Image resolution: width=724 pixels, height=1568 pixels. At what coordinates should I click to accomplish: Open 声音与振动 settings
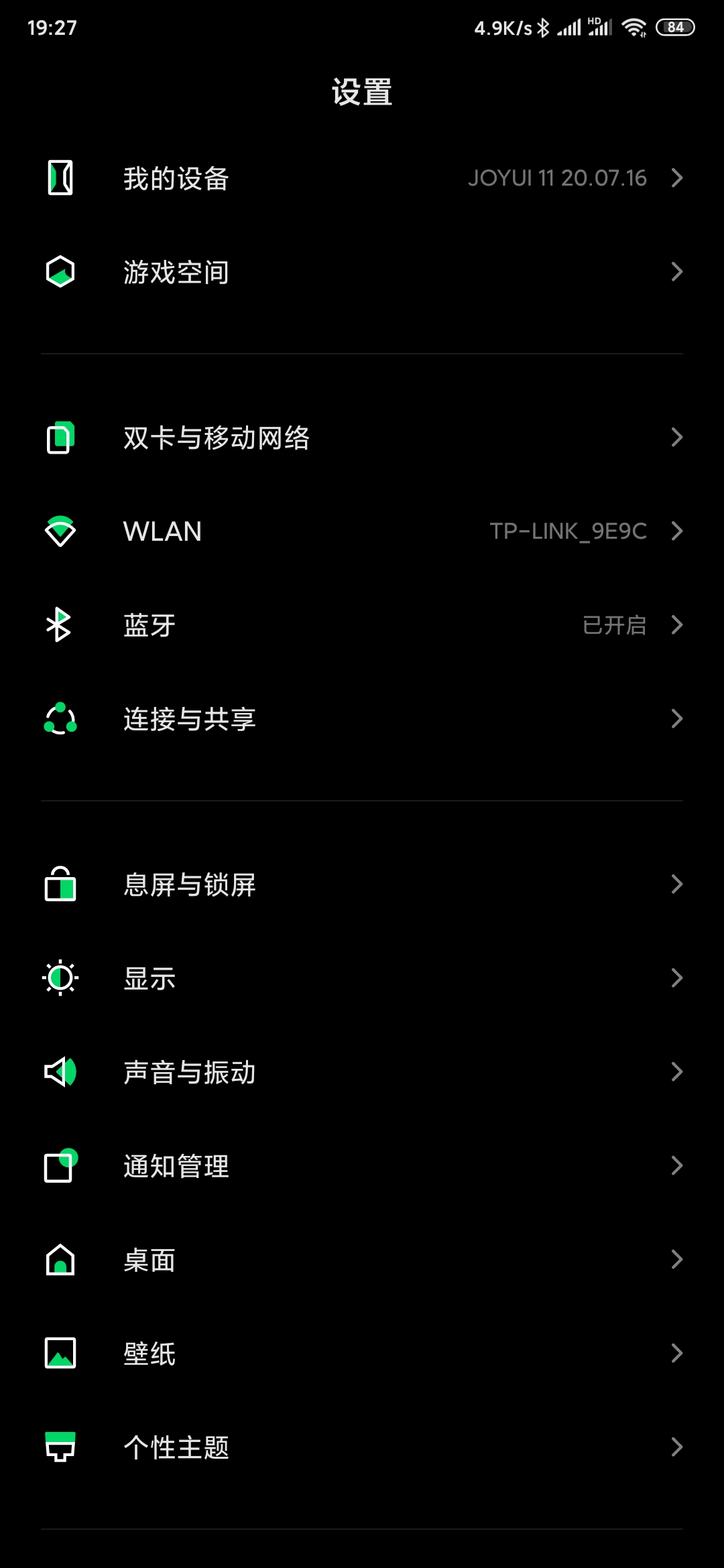(362, 1072)
